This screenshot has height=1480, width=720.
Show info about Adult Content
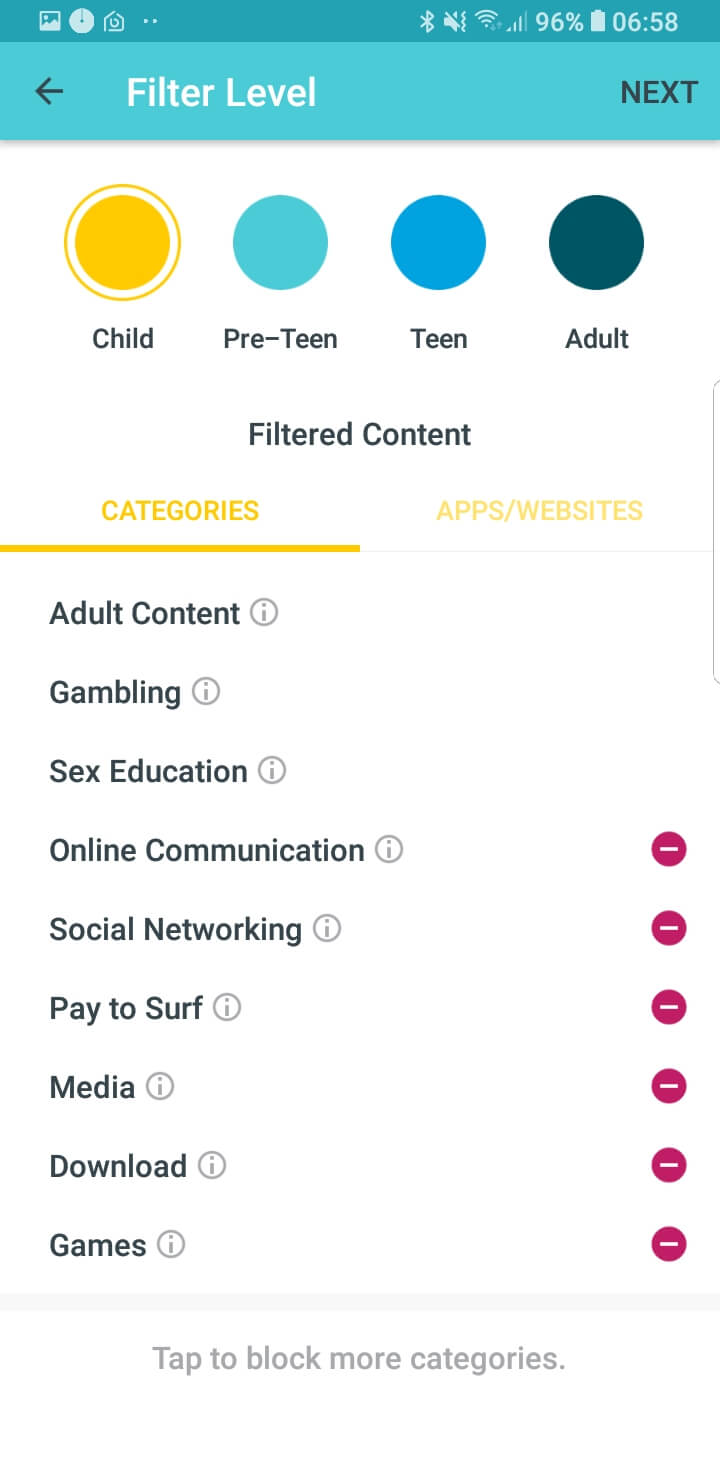tap(264, 612)
